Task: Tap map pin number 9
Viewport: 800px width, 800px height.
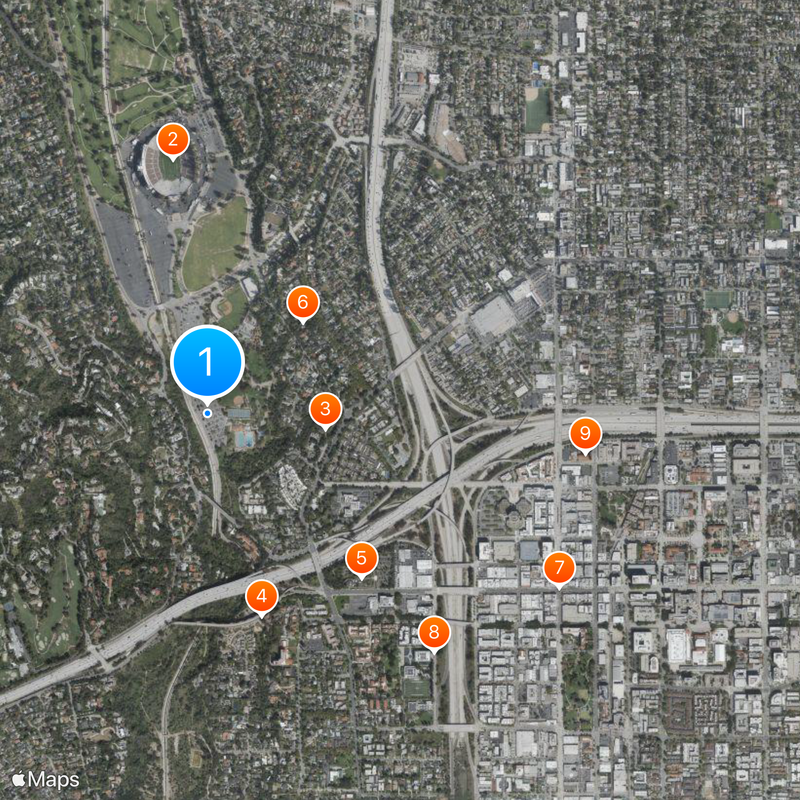Action: click(585, 434)
